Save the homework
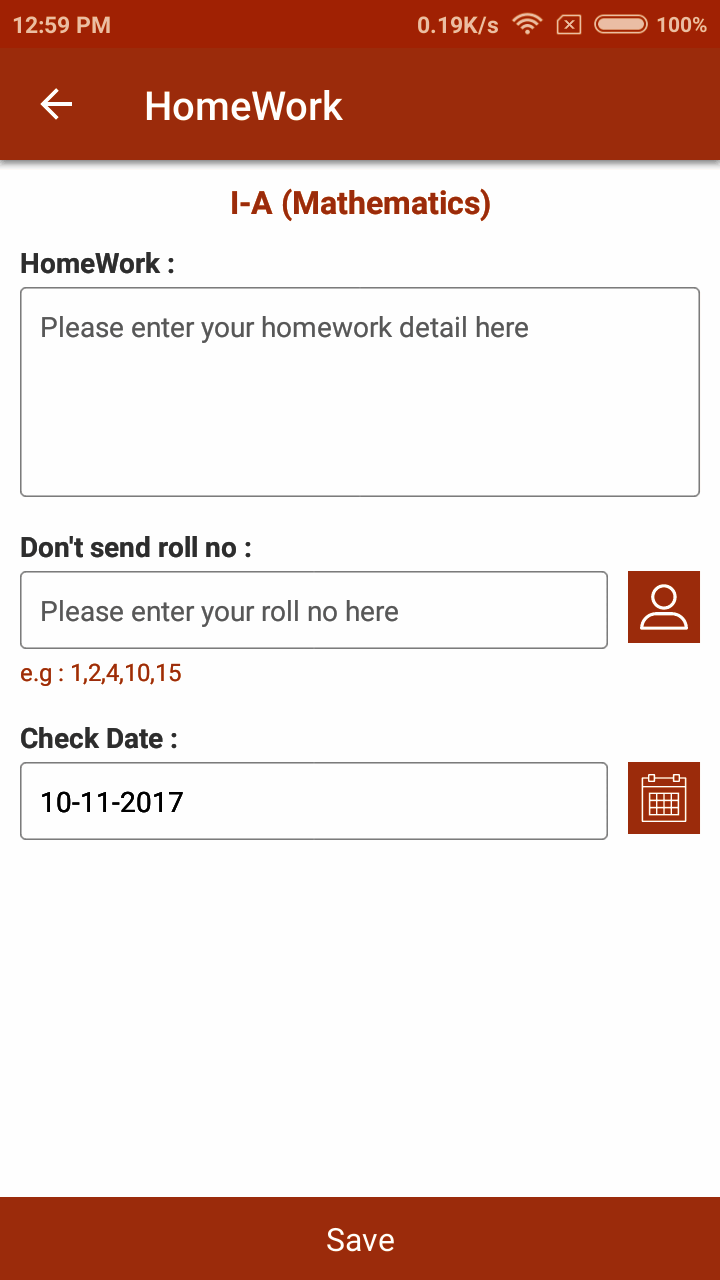Image resolution: width=720 pixels, height=1280 pixels. tap(360, 1239)
